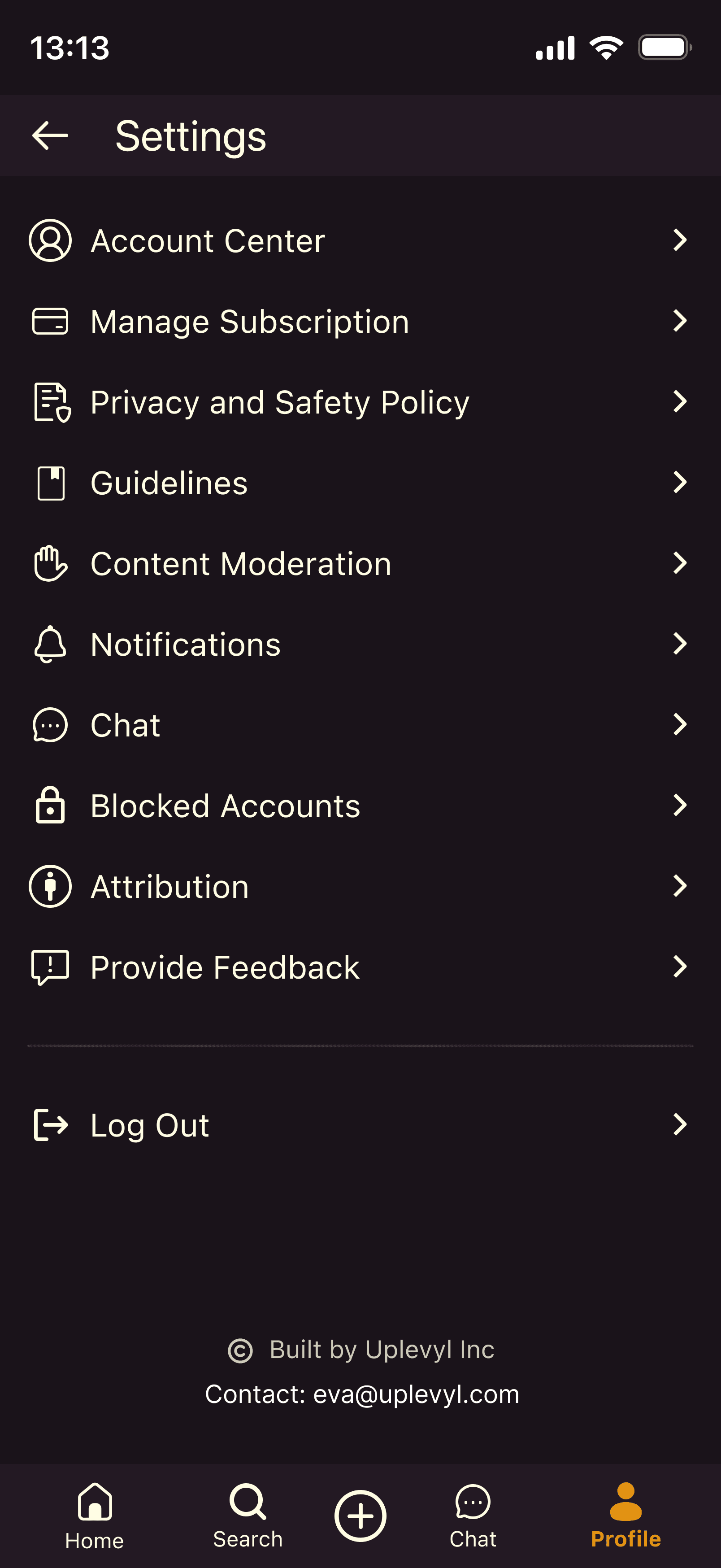The image size is (721, 1568).
Task: Open Content Moderation settings
Action: point(360,564)
